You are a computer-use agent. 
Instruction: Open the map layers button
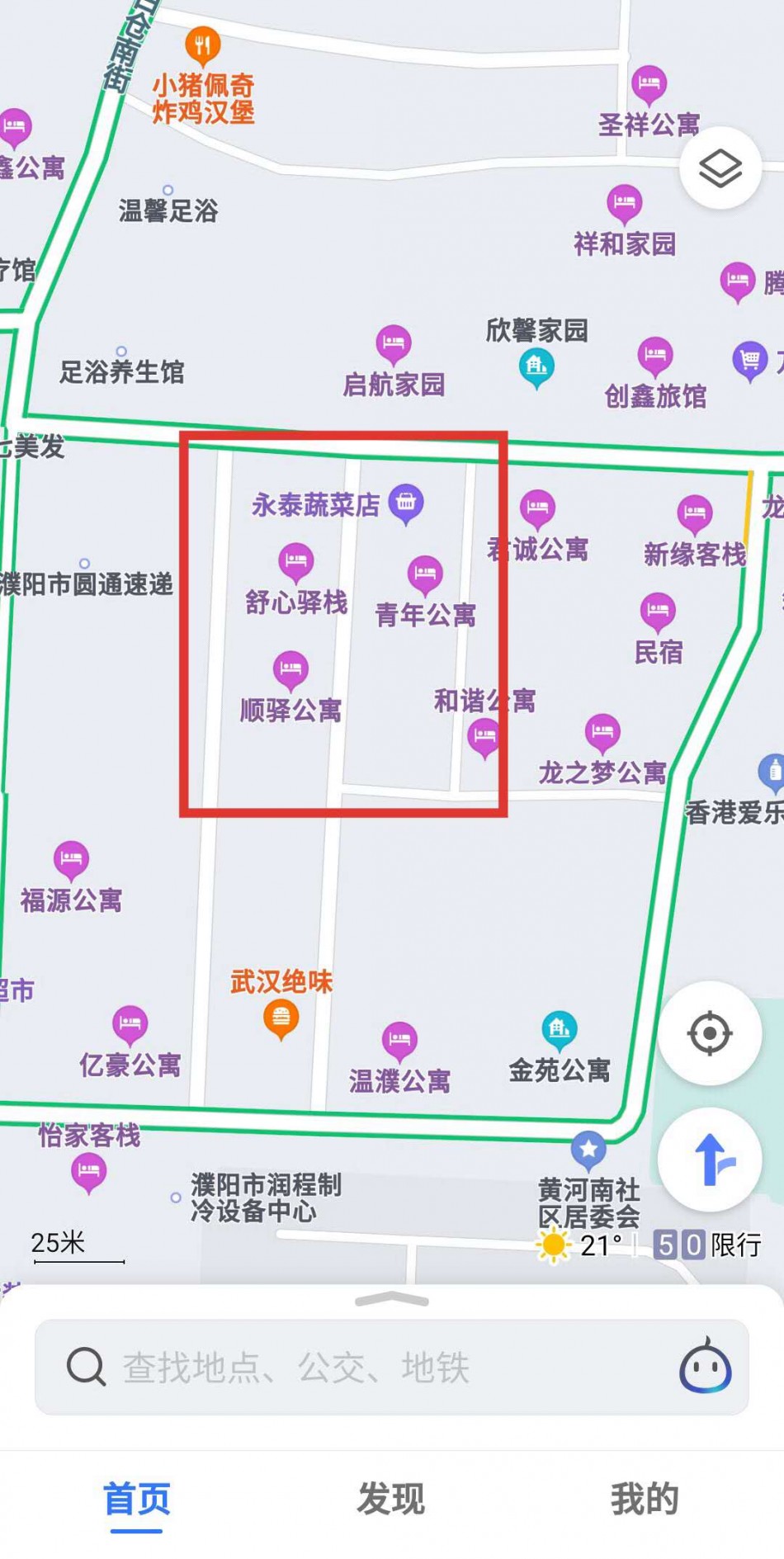tap(720, 168)
